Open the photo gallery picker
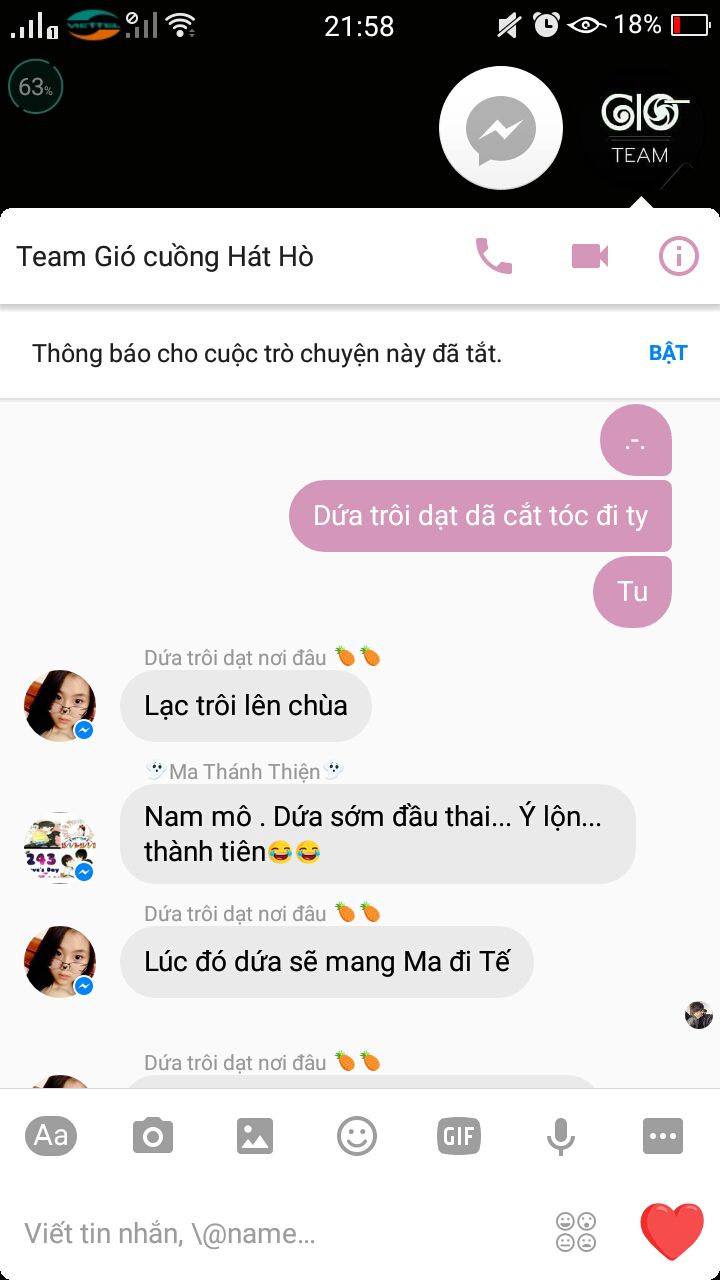The image size is (720, 1280). pos(255,1136)
